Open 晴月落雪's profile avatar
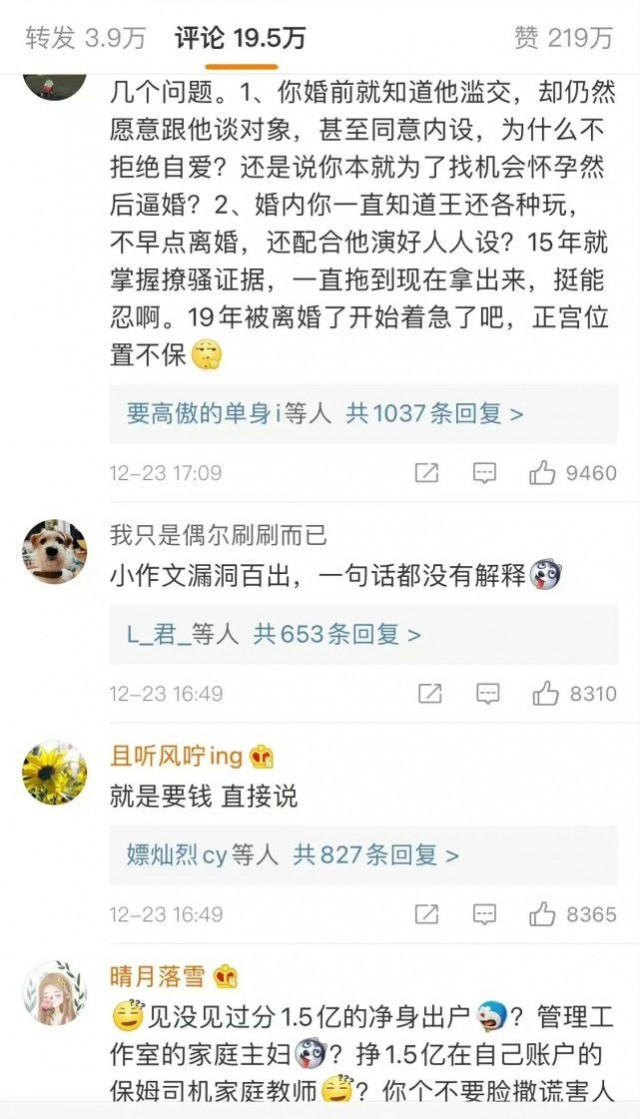The width and height of the screenshot is (640, 1119). [x=54, y=992]
